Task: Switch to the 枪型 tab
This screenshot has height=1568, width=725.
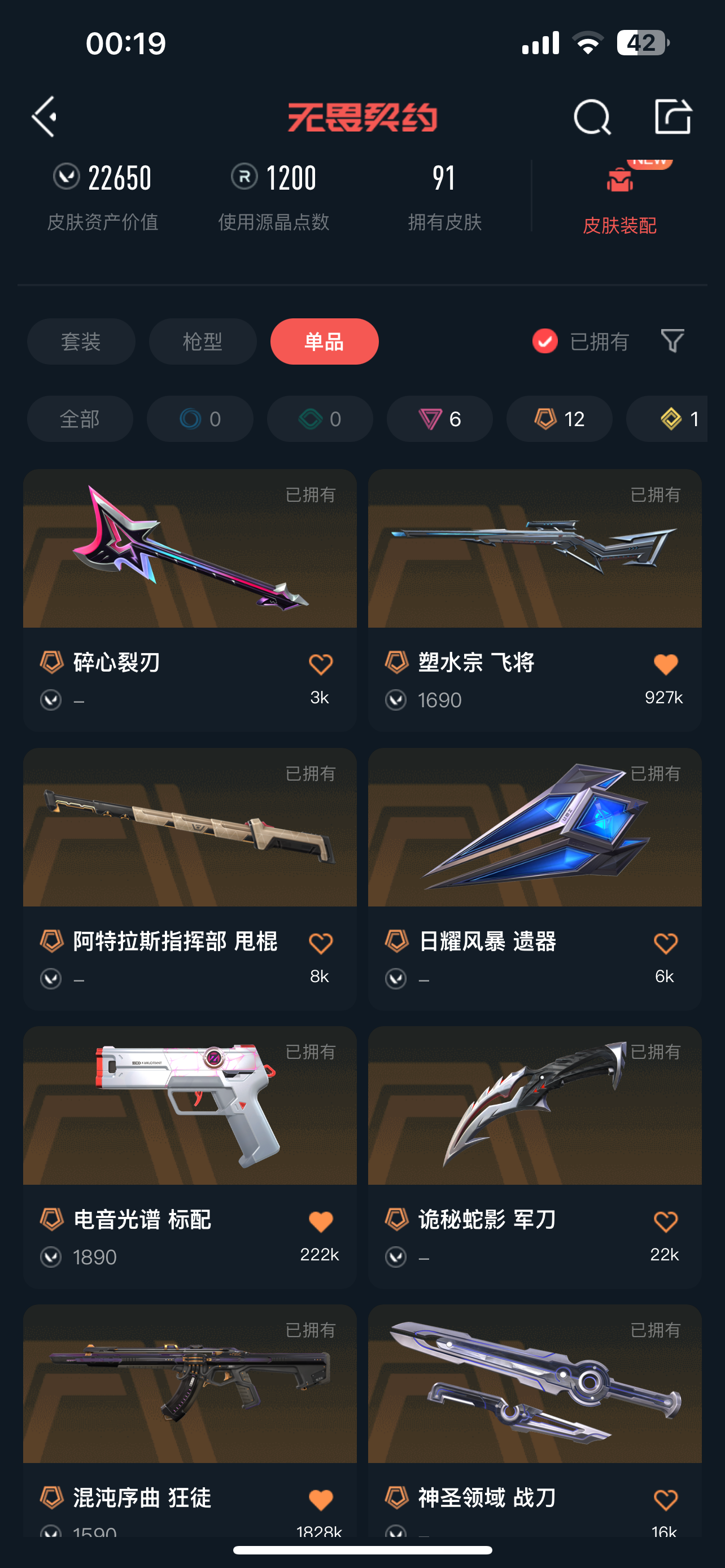Action: (203, 341)
